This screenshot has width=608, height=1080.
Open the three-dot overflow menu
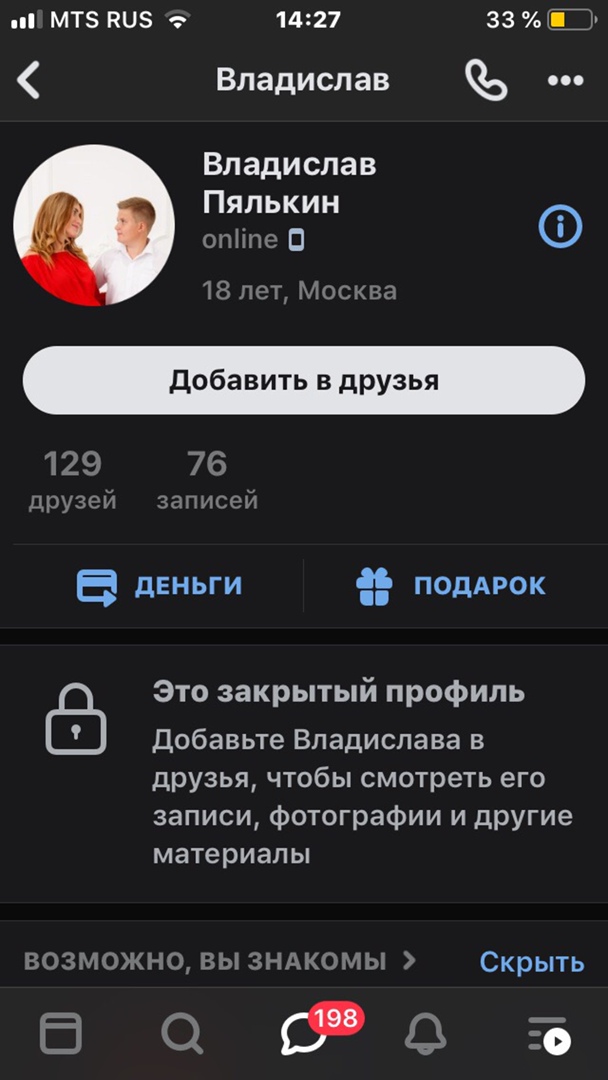pos(565,81)
